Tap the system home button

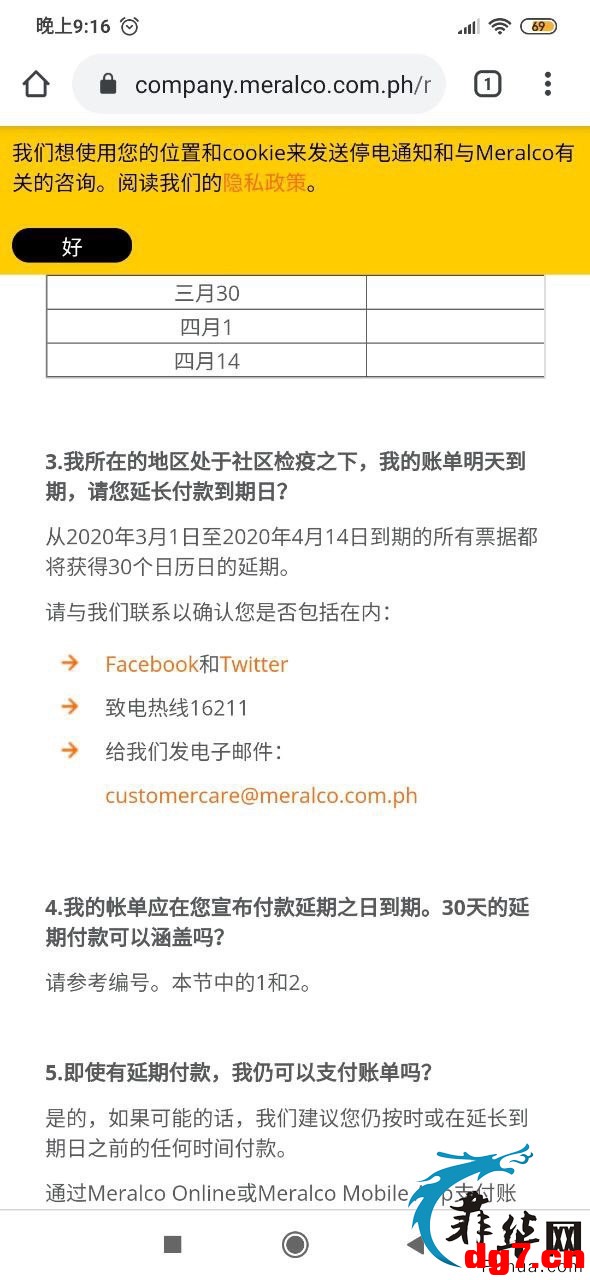click(x=295, y=1244)
